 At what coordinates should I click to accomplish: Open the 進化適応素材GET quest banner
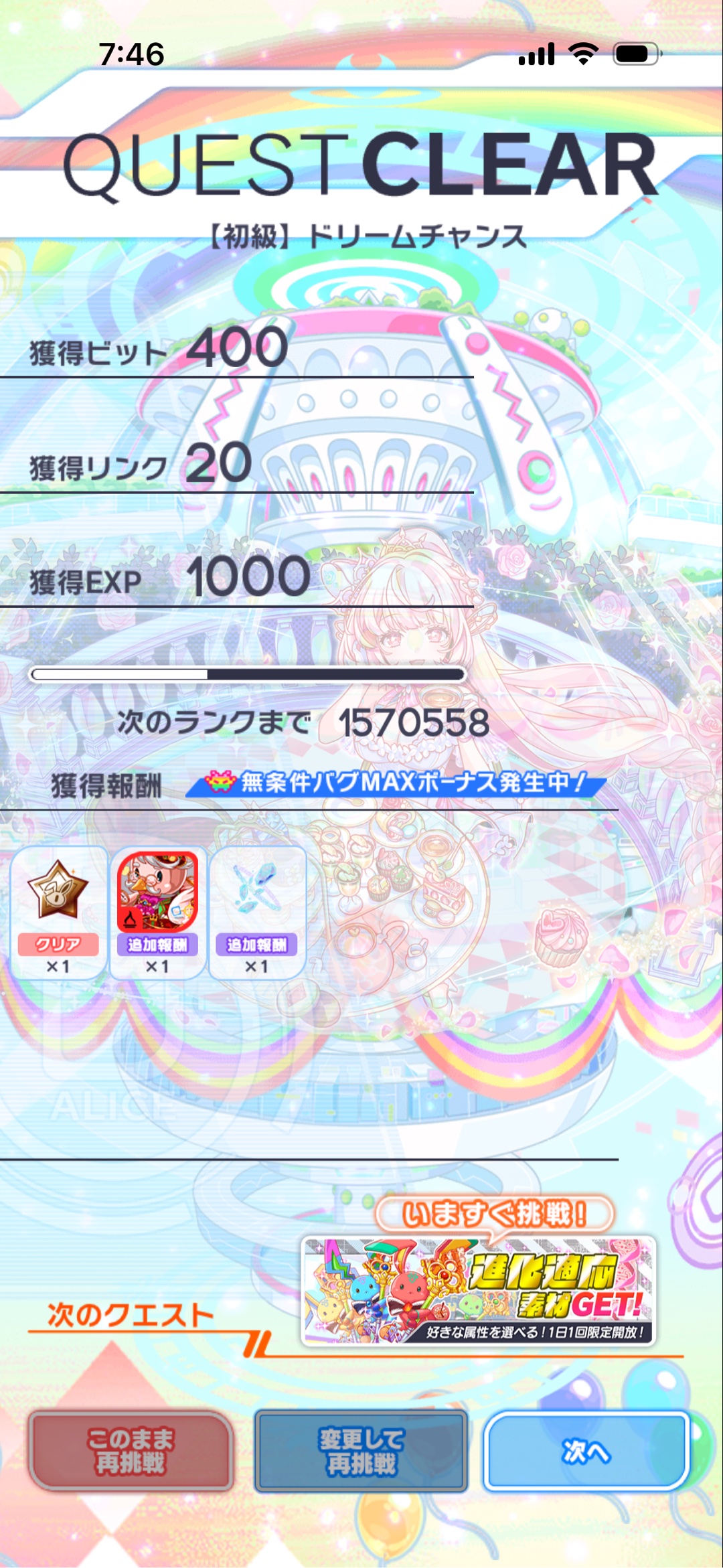pyautogui.click(x=479, y=1291)
